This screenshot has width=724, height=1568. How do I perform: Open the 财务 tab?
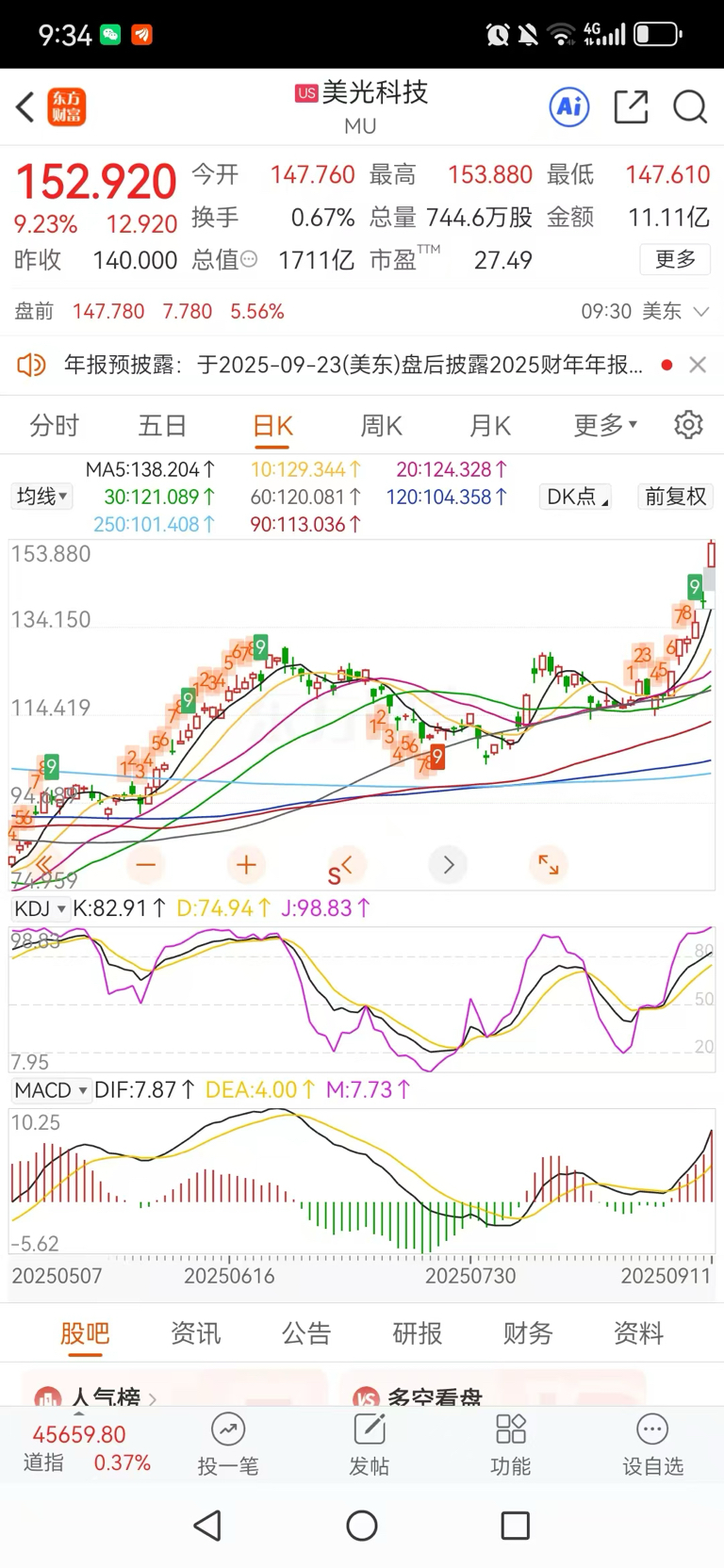click(x=528, y=1332)
